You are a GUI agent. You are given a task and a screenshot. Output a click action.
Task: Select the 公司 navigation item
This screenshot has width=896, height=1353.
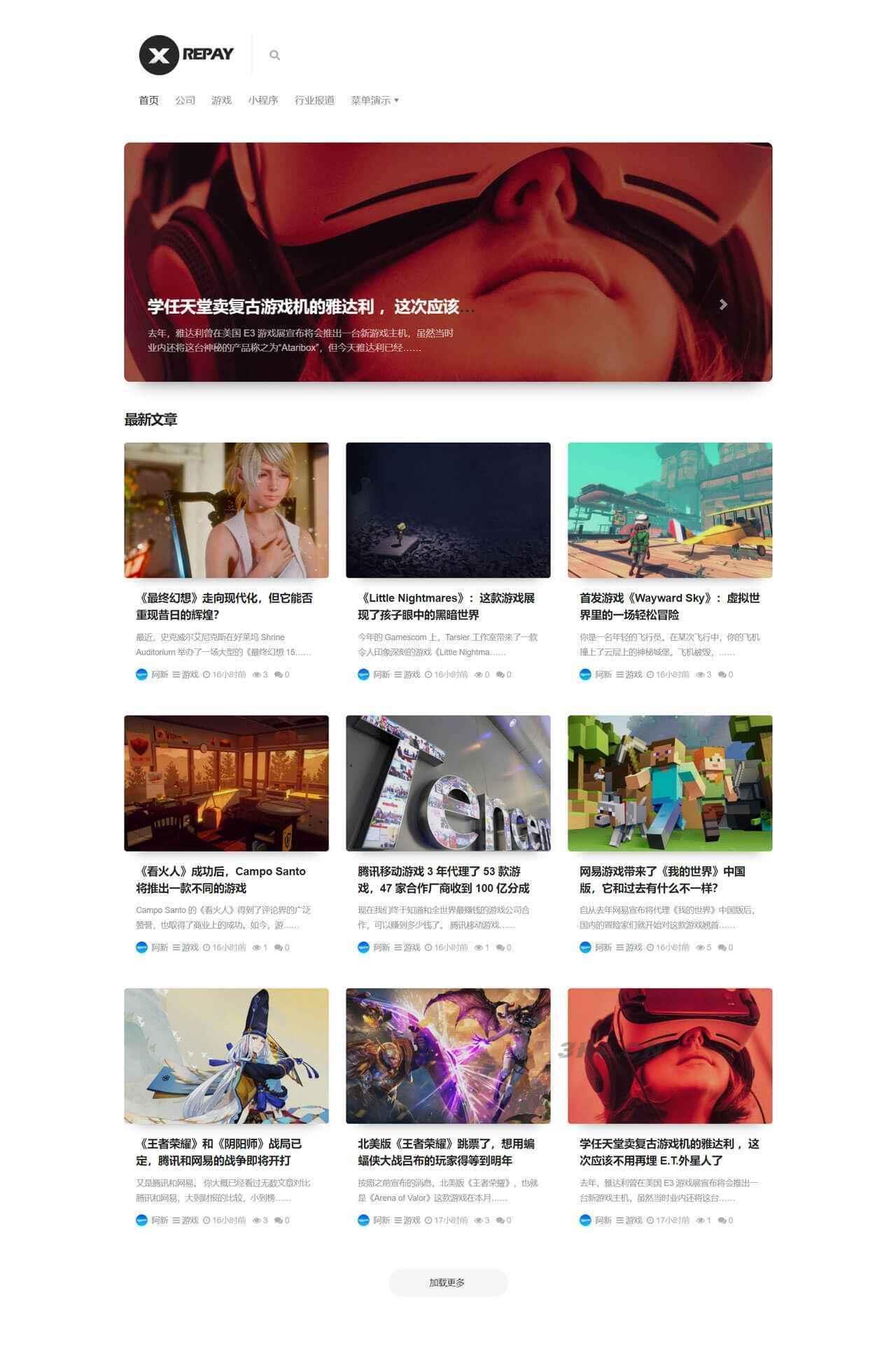[x=184, y=100]
